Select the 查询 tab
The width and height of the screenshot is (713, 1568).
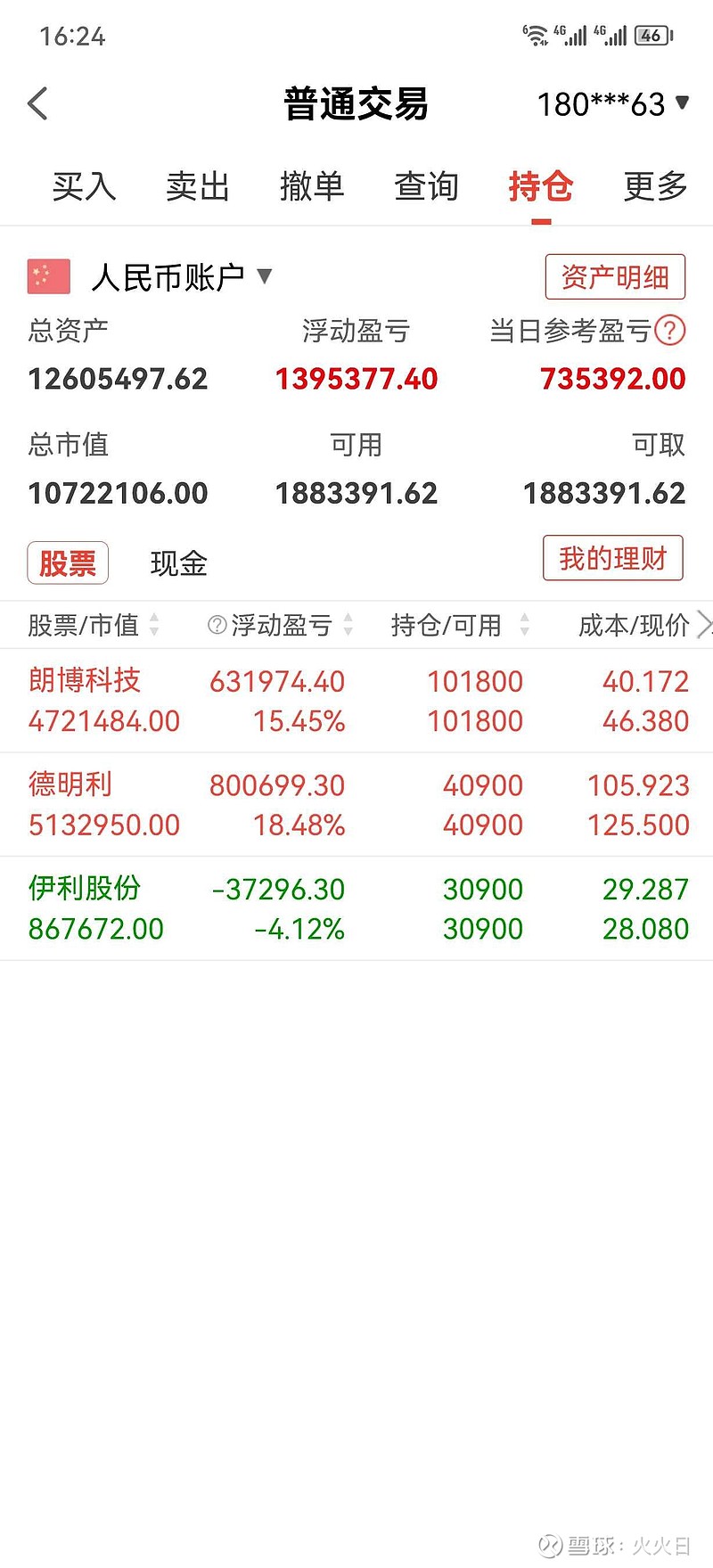pyautogui.click(x=426, y=186)
